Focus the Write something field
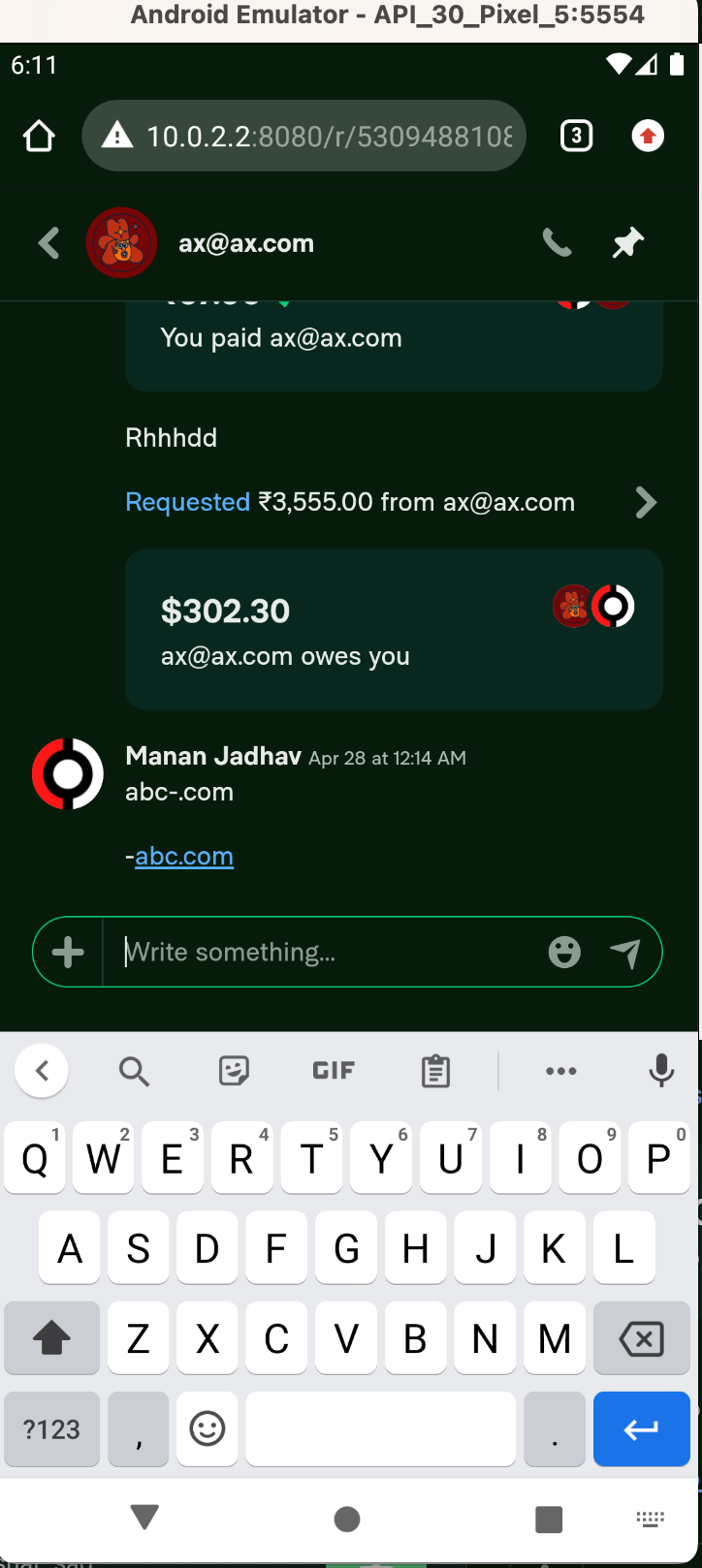The width and height of the screenshot is (702, 1568). 325,953
